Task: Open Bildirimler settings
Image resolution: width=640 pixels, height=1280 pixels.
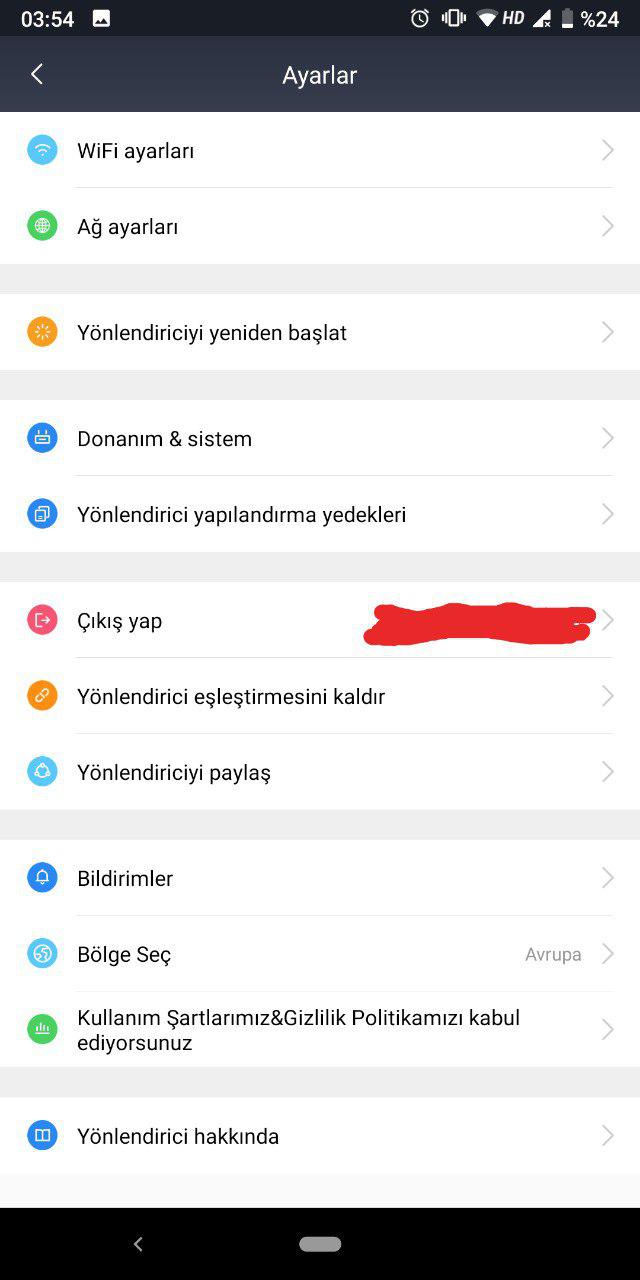Action: pyautogui.click(x=320, y=878)
